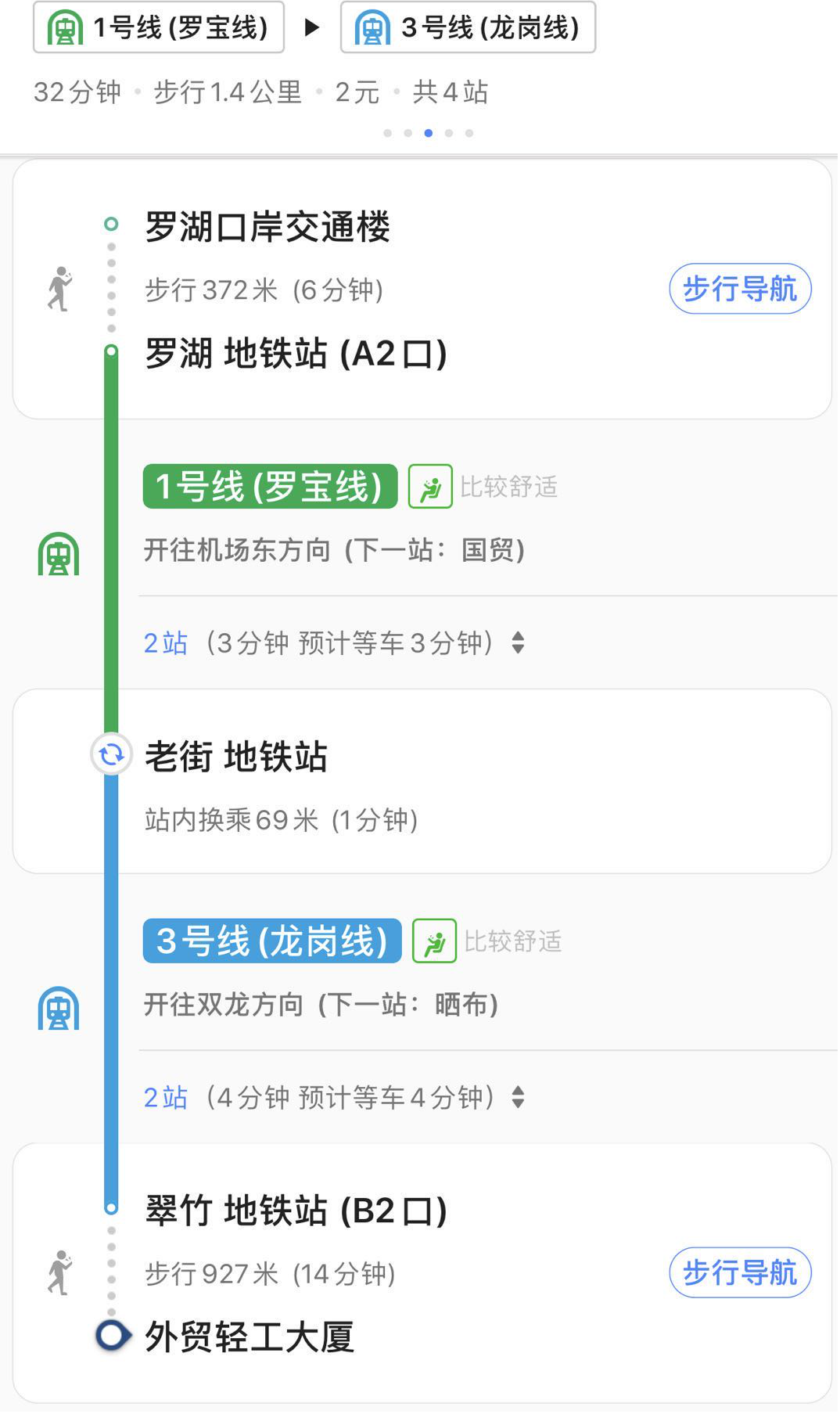This screenshot has height=1414, width=840.
Task: Expand the 2 stops on 3号线 (龙岗线)
Action: tap(517, 1097)
